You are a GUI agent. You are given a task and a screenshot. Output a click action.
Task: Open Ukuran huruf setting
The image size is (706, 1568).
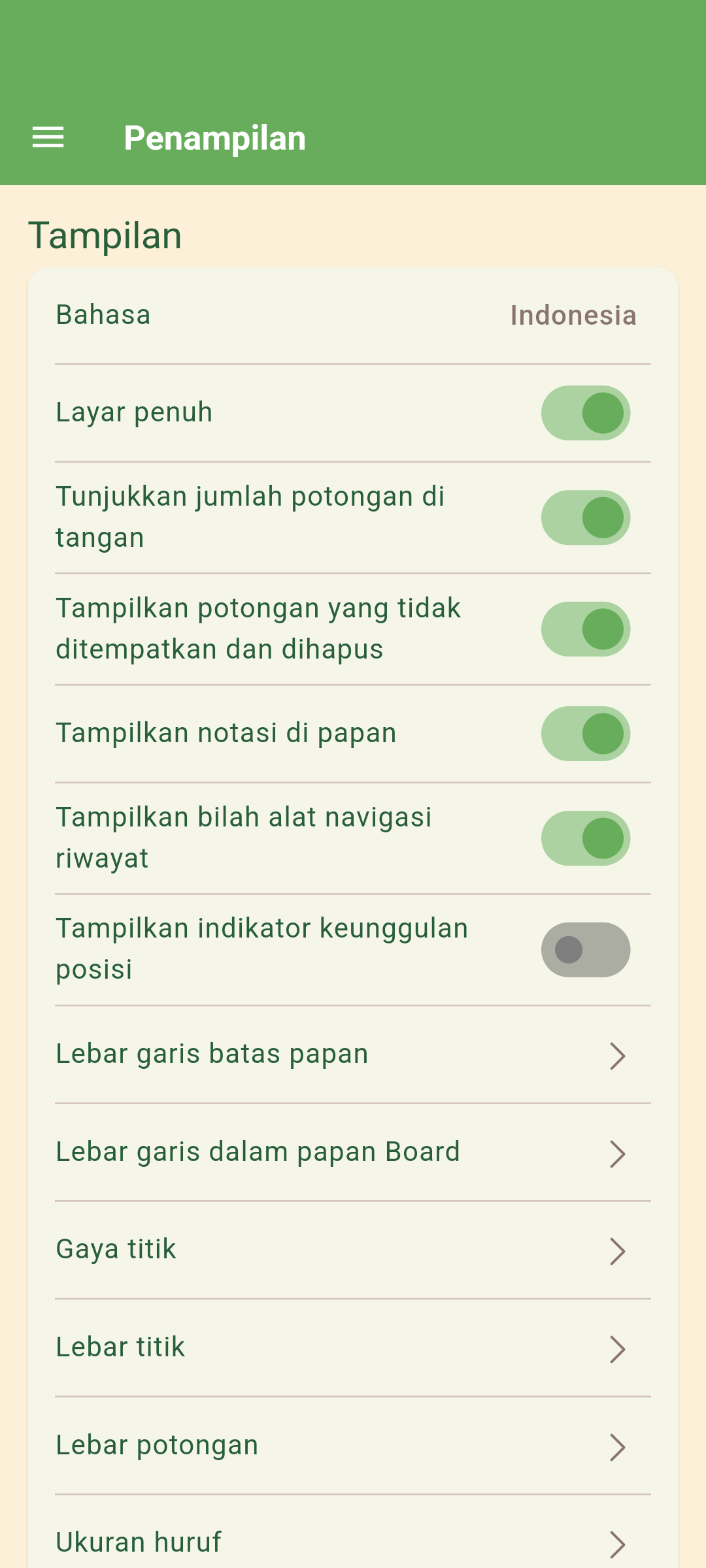click(353, 1542)
